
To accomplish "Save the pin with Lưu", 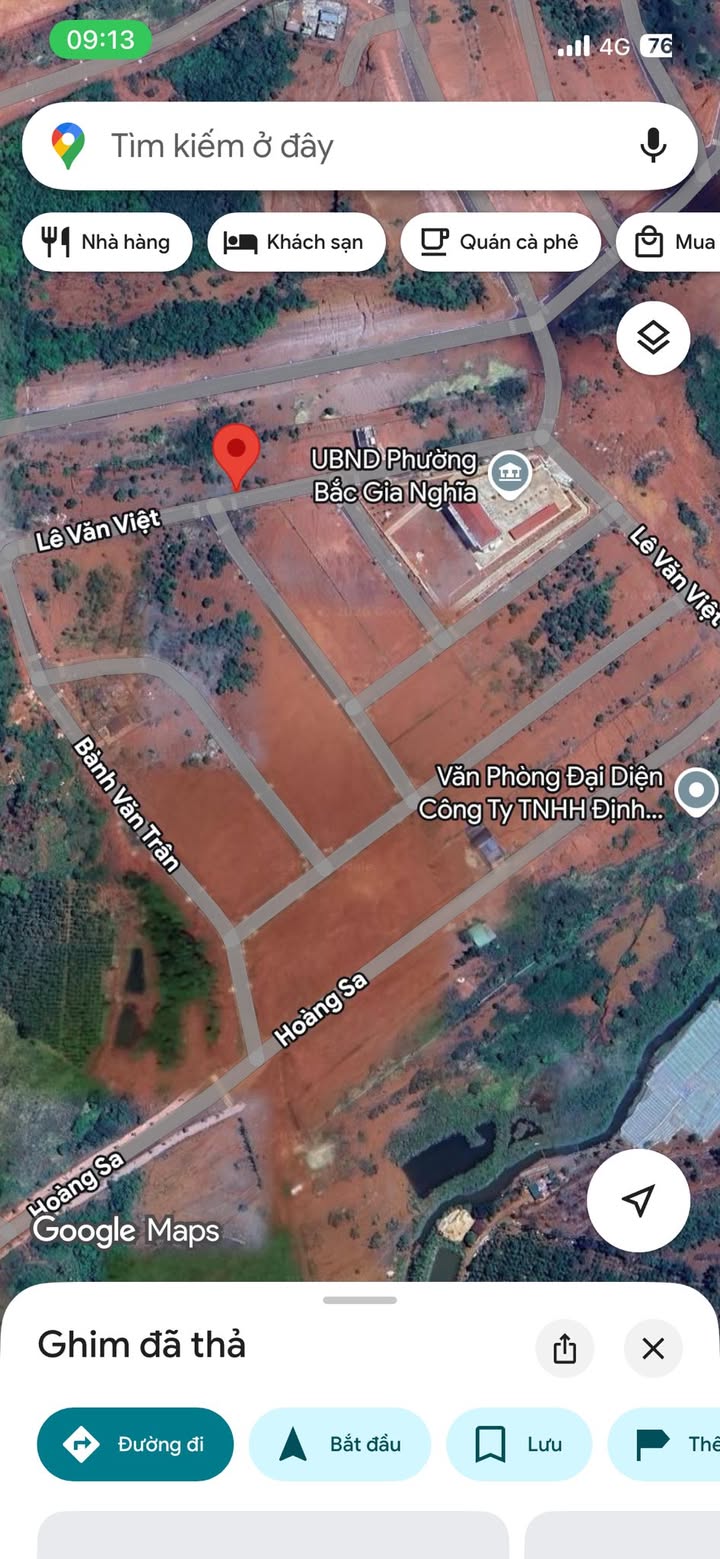I will [x=519, y=1444].
